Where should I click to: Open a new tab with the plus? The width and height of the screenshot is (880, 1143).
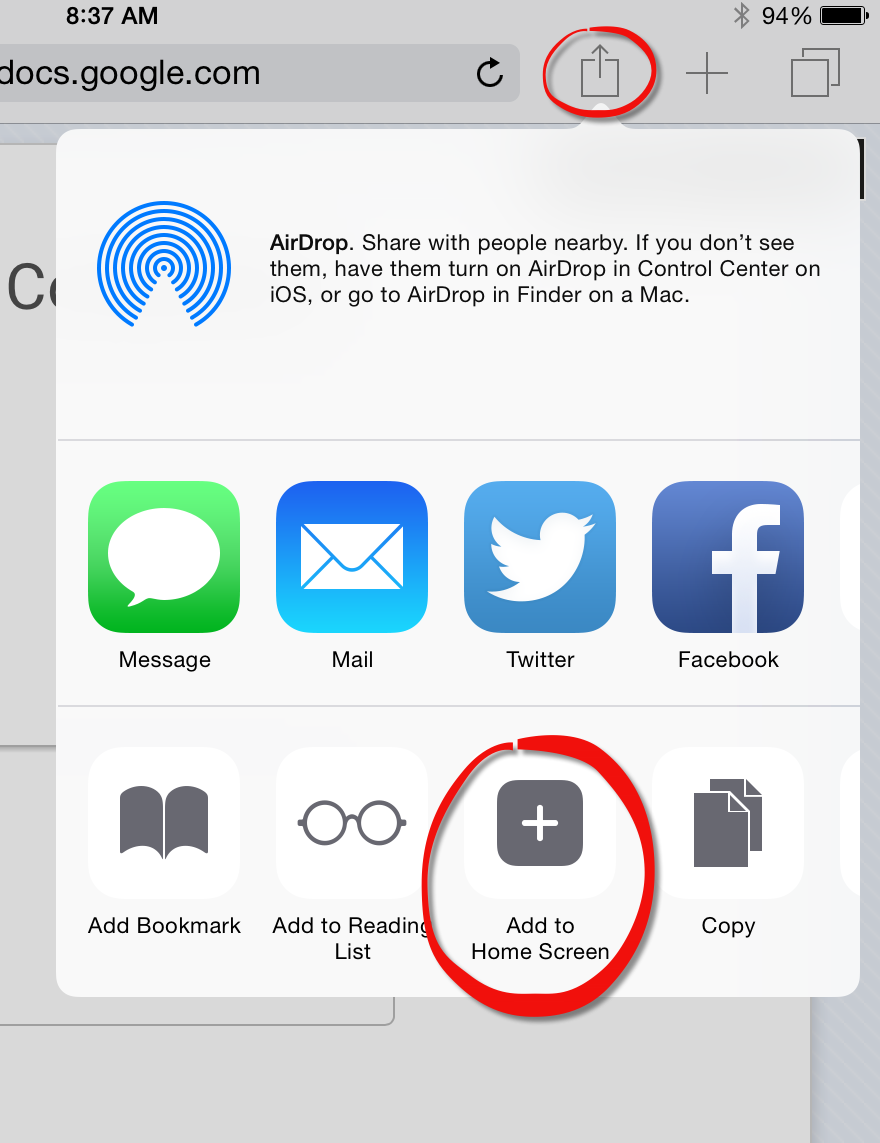coord(707,73)
